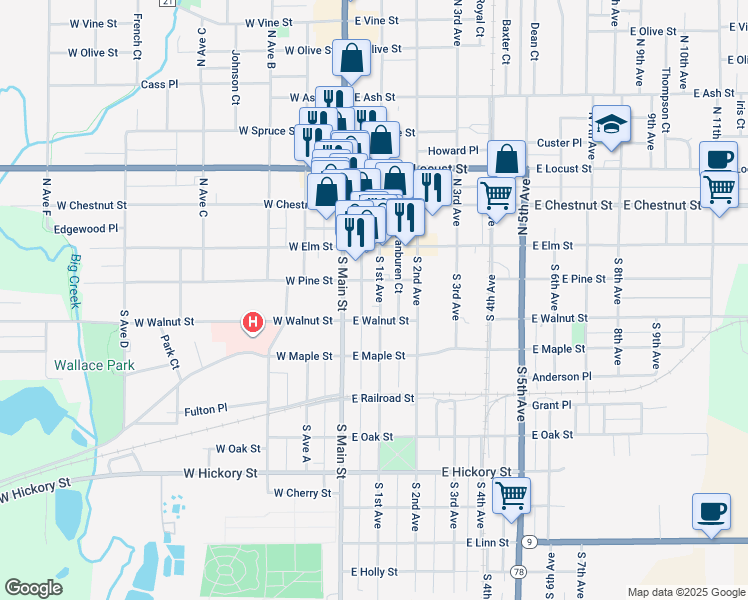
Task: Tap the shopping cart marker near E Hickory St
Action: tap(511, 494)
